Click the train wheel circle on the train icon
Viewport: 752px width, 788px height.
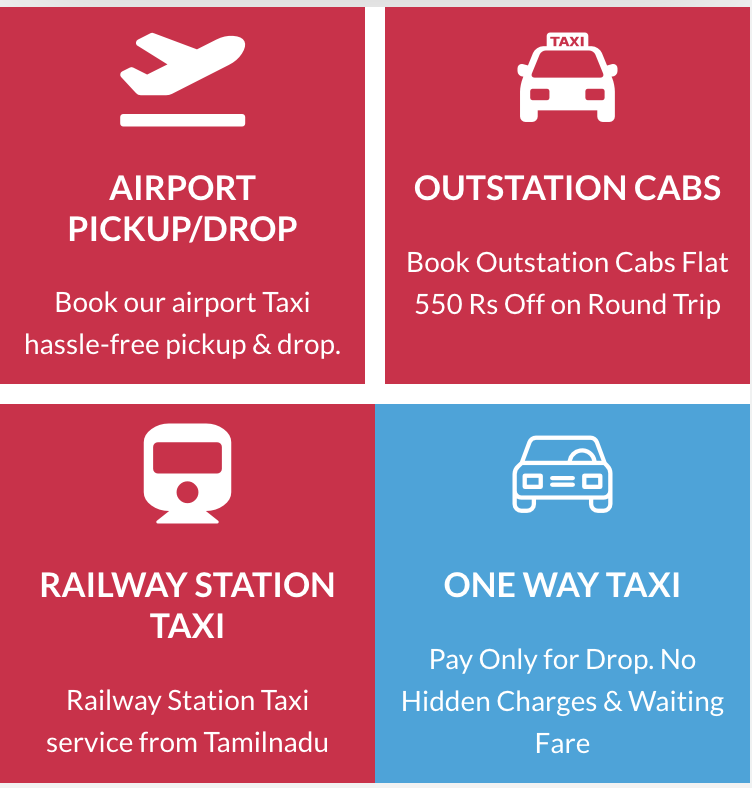point(188,490)
